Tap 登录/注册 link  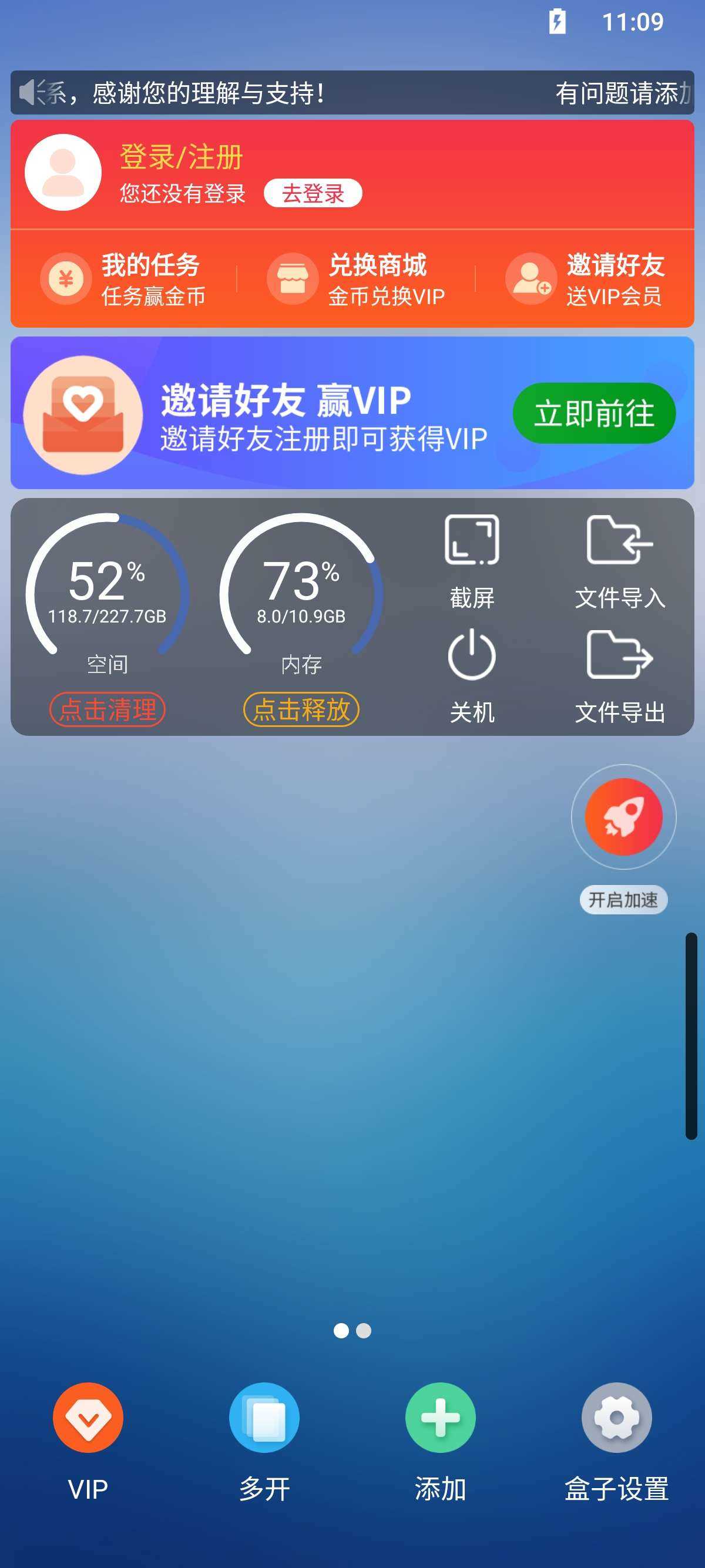pos(180,157)
